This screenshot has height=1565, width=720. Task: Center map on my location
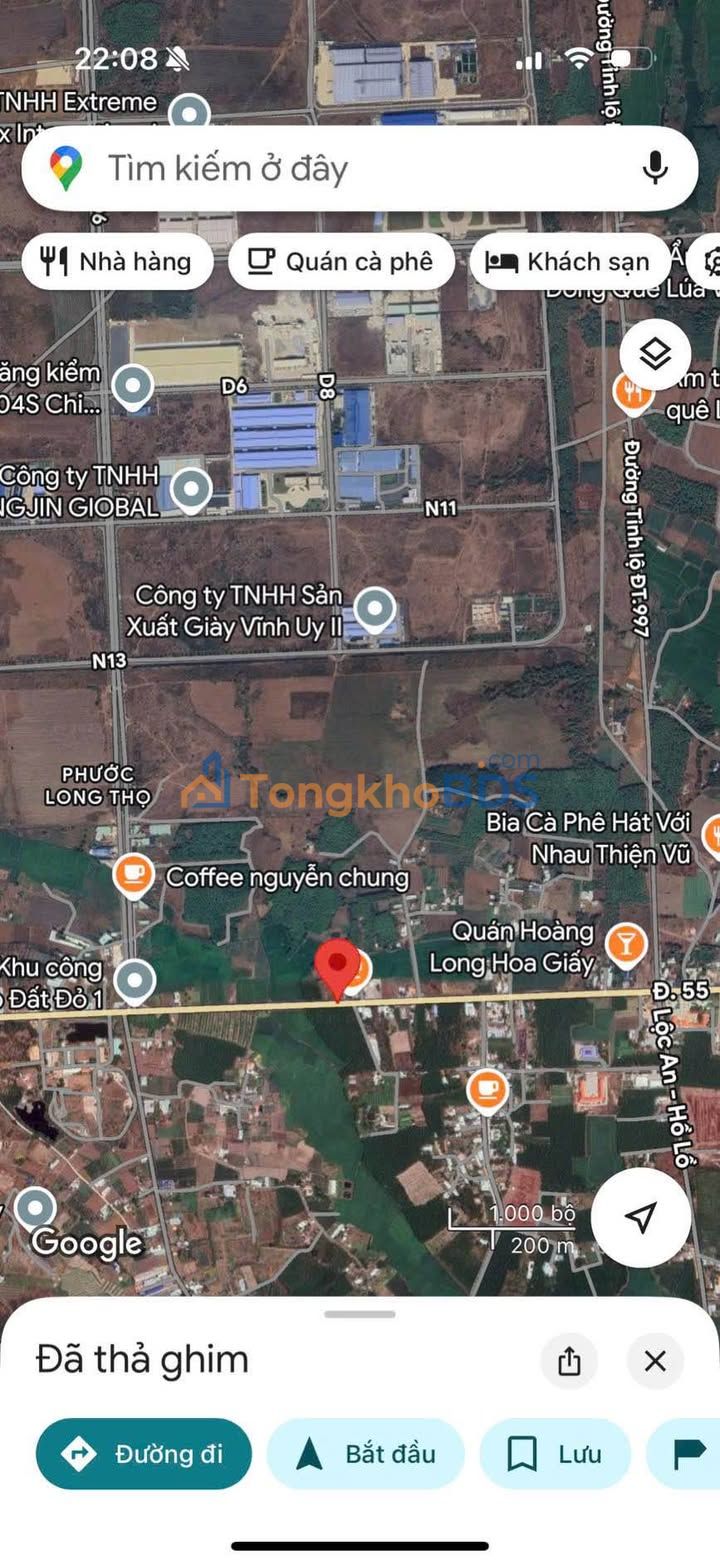click(x=640, y=1217)
